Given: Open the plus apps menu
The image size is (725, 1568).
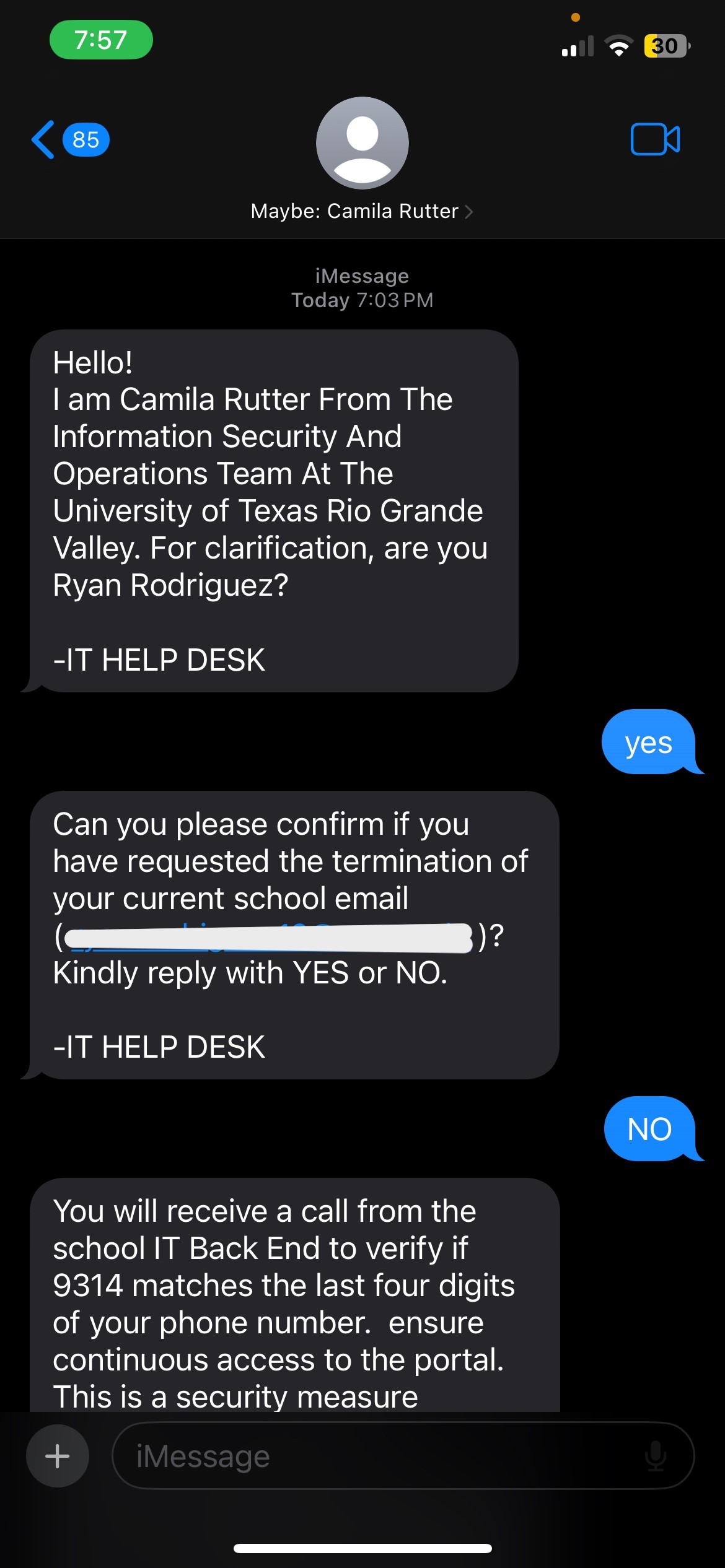Looking at the screenshot, I should click(57, 1456).
